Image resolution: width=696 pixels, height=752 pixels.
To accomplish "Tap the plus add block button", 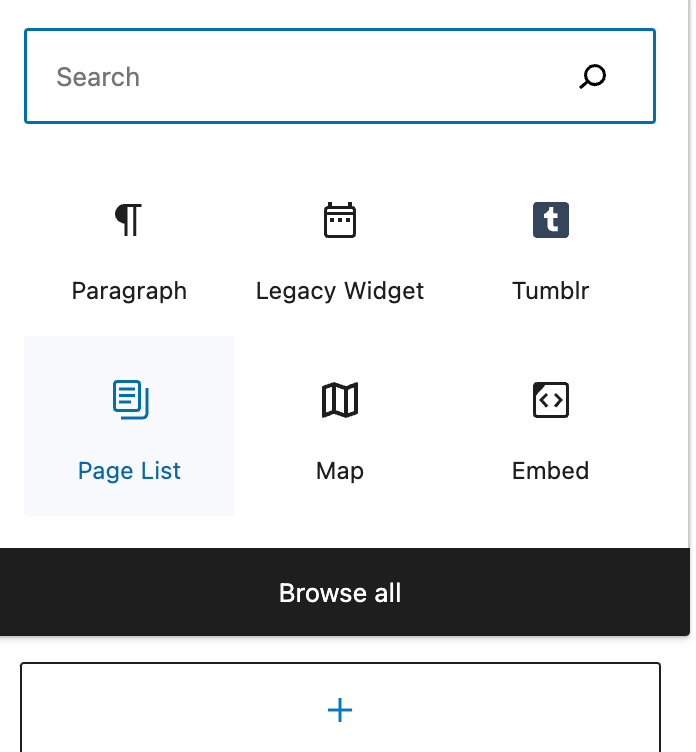I will point(340,710).
